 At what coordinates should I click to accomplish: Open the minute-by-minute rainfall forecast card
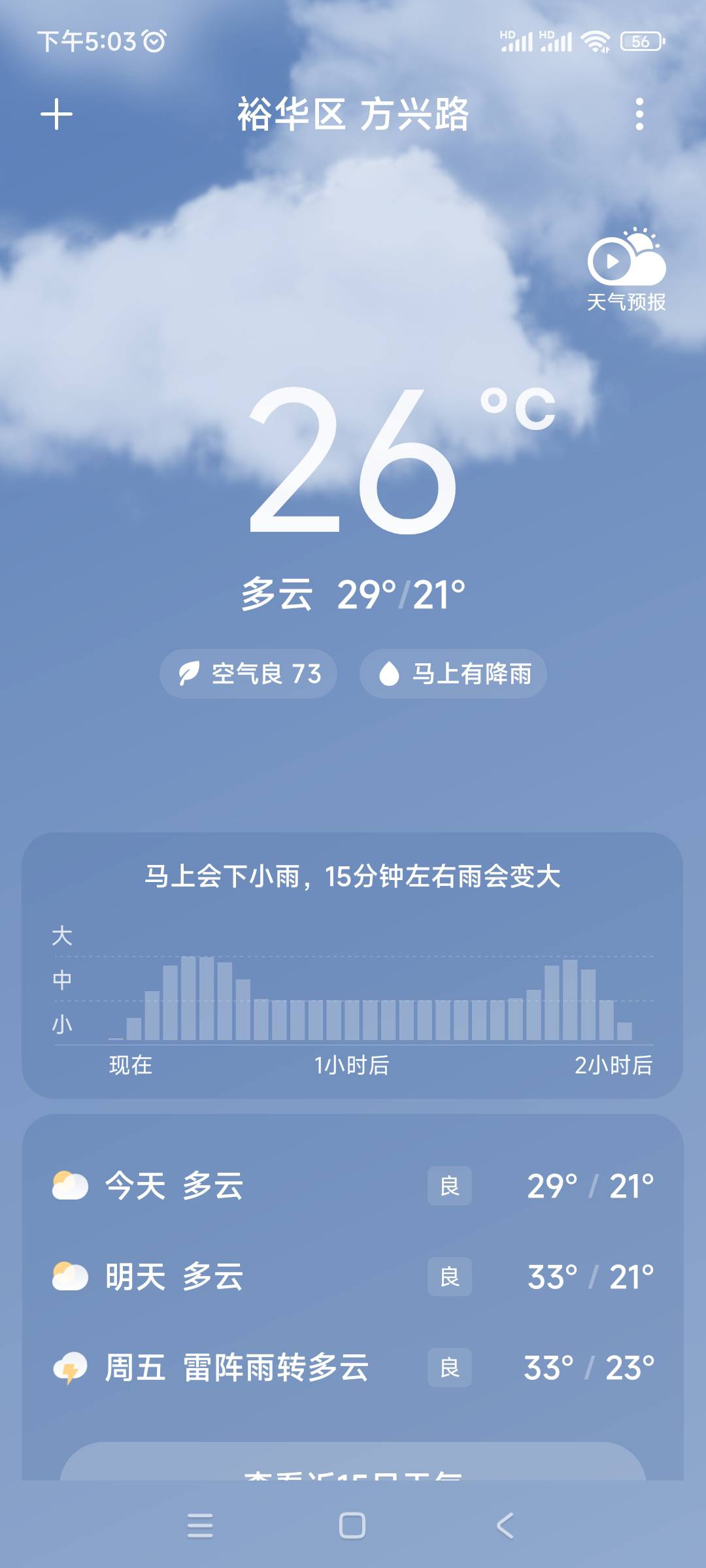(352, 965)
